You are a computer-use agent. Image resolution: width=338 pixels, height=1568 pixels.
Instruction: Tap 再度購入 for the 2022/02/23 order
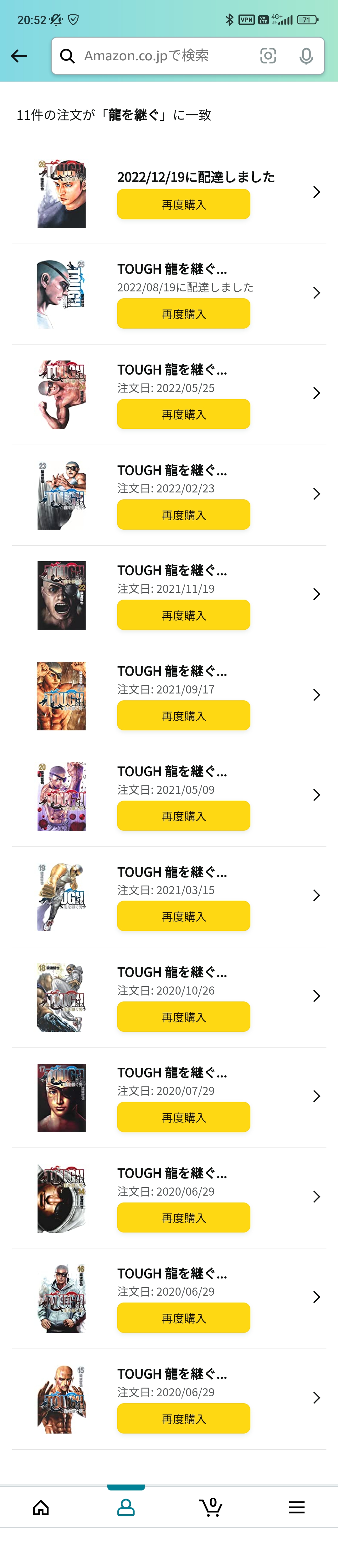[x=183, y=515]
